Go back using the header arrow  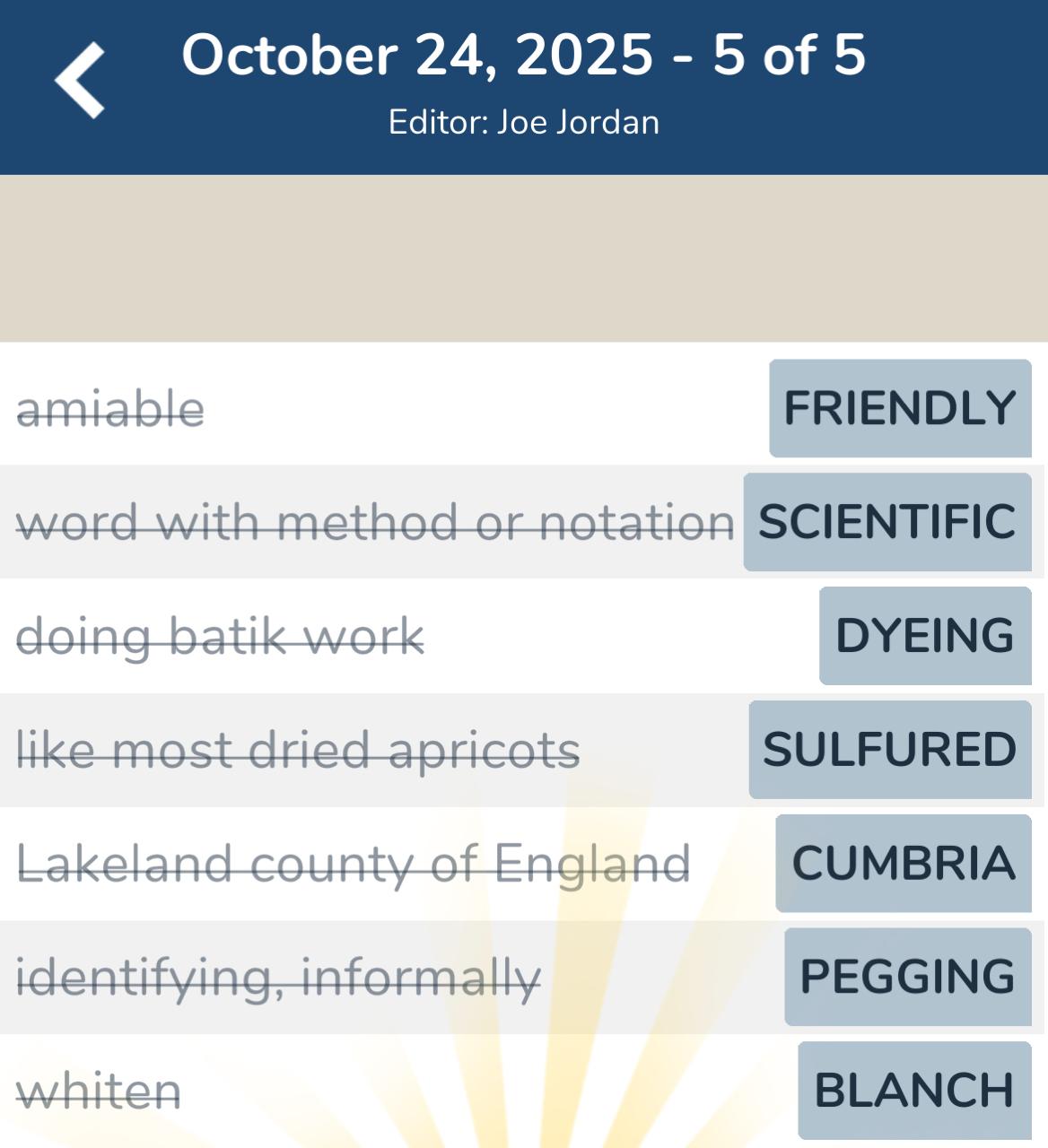[80, 81]
